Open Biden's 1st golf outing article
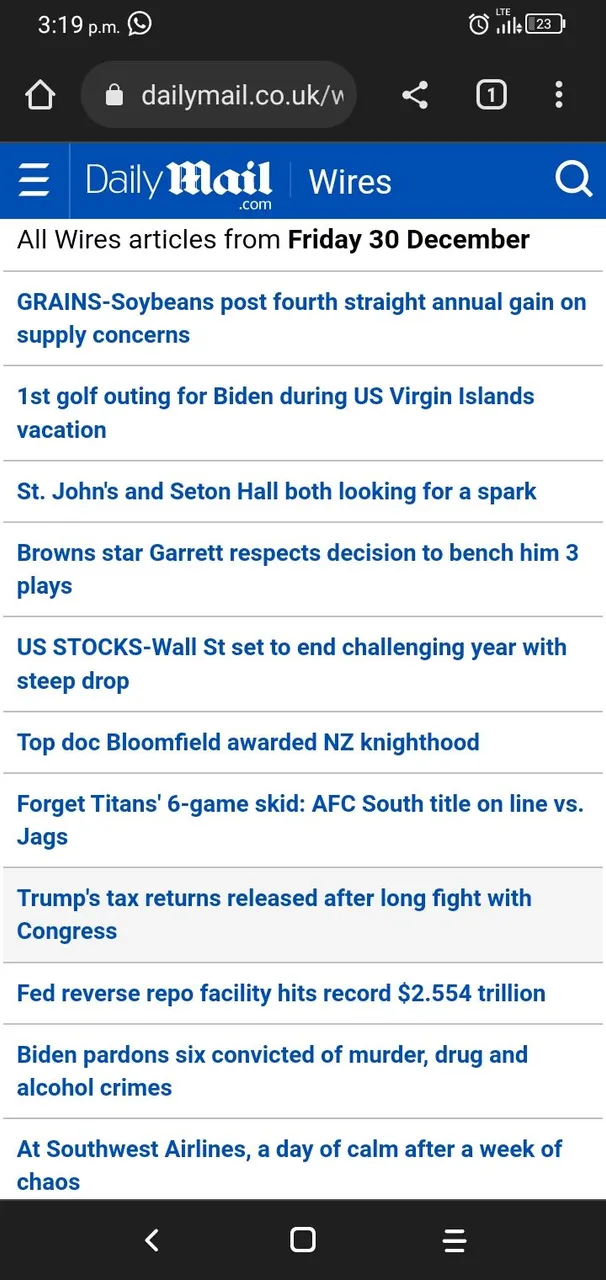This screenshot has height=1280, width=606. point(275,412)
